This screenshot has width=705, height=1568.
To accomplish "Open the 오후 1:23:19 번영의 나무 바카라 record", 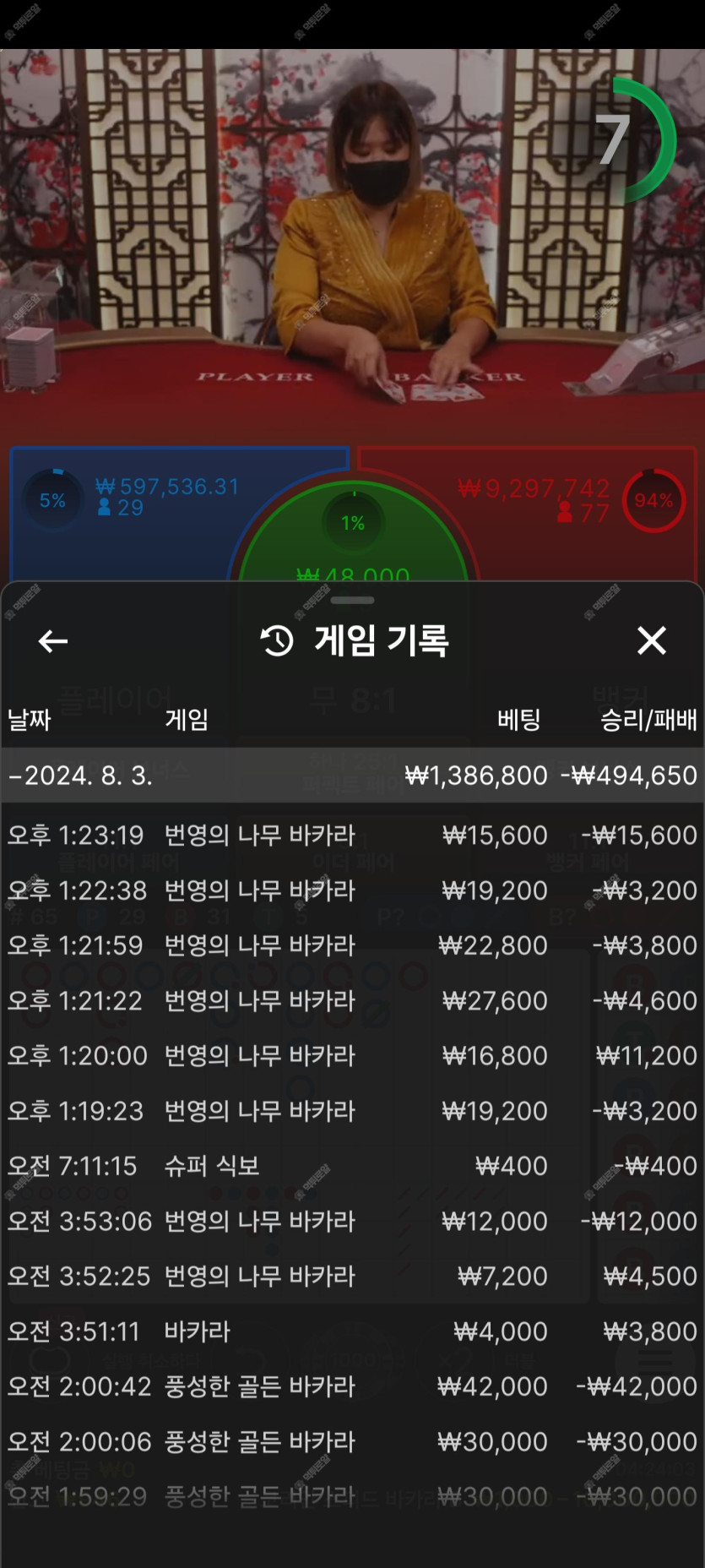I will [x=352, y=835].
